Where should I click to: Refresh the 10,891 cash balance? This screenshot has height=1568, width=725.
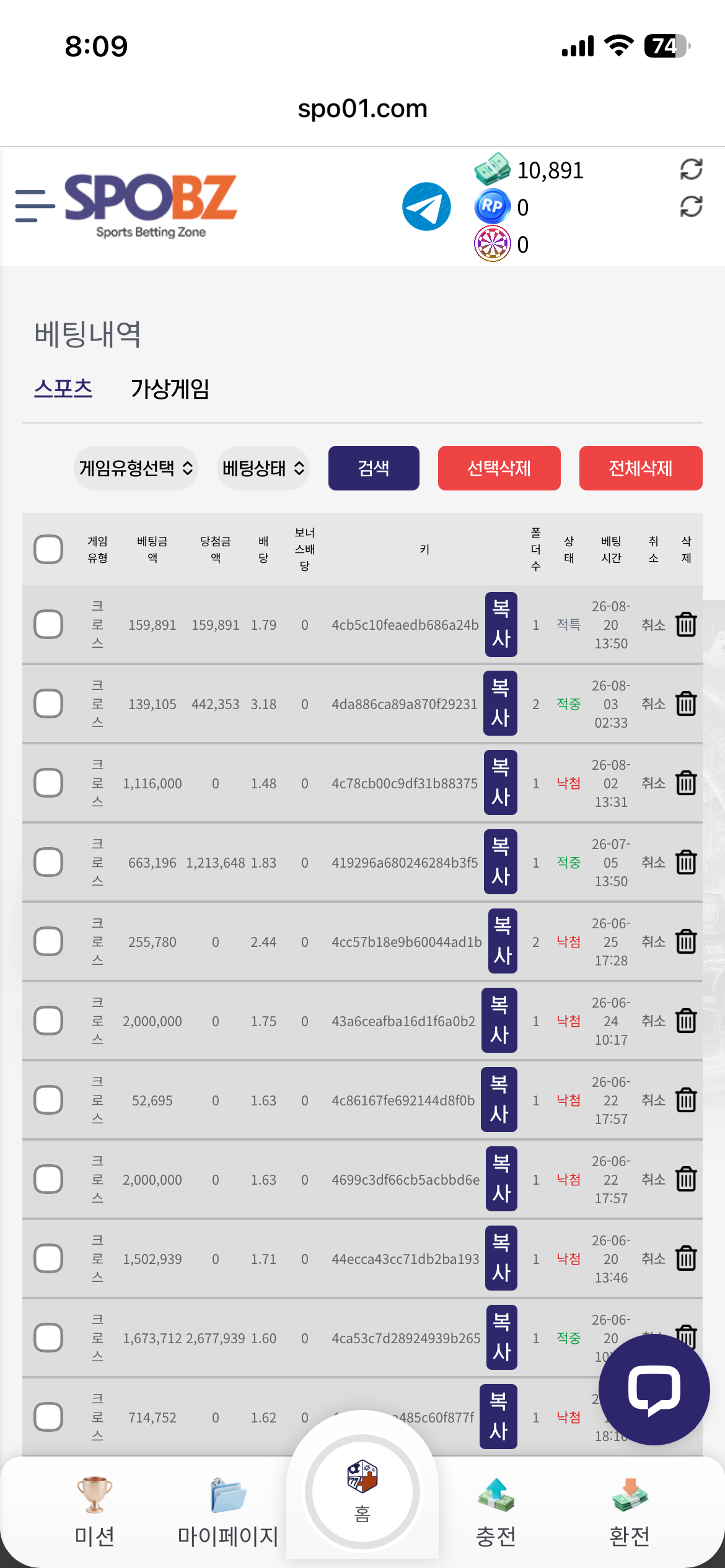tap(691, 169)
